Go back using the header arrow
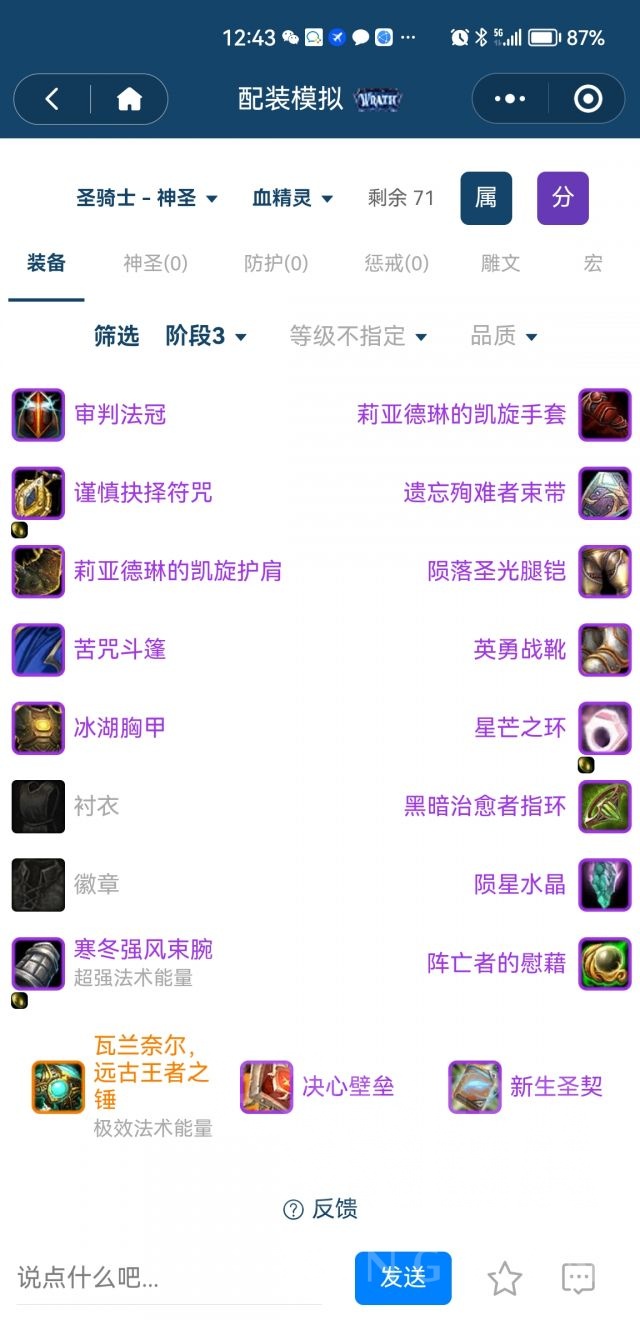Screen dimensions: 640x1320 [52, 98]
